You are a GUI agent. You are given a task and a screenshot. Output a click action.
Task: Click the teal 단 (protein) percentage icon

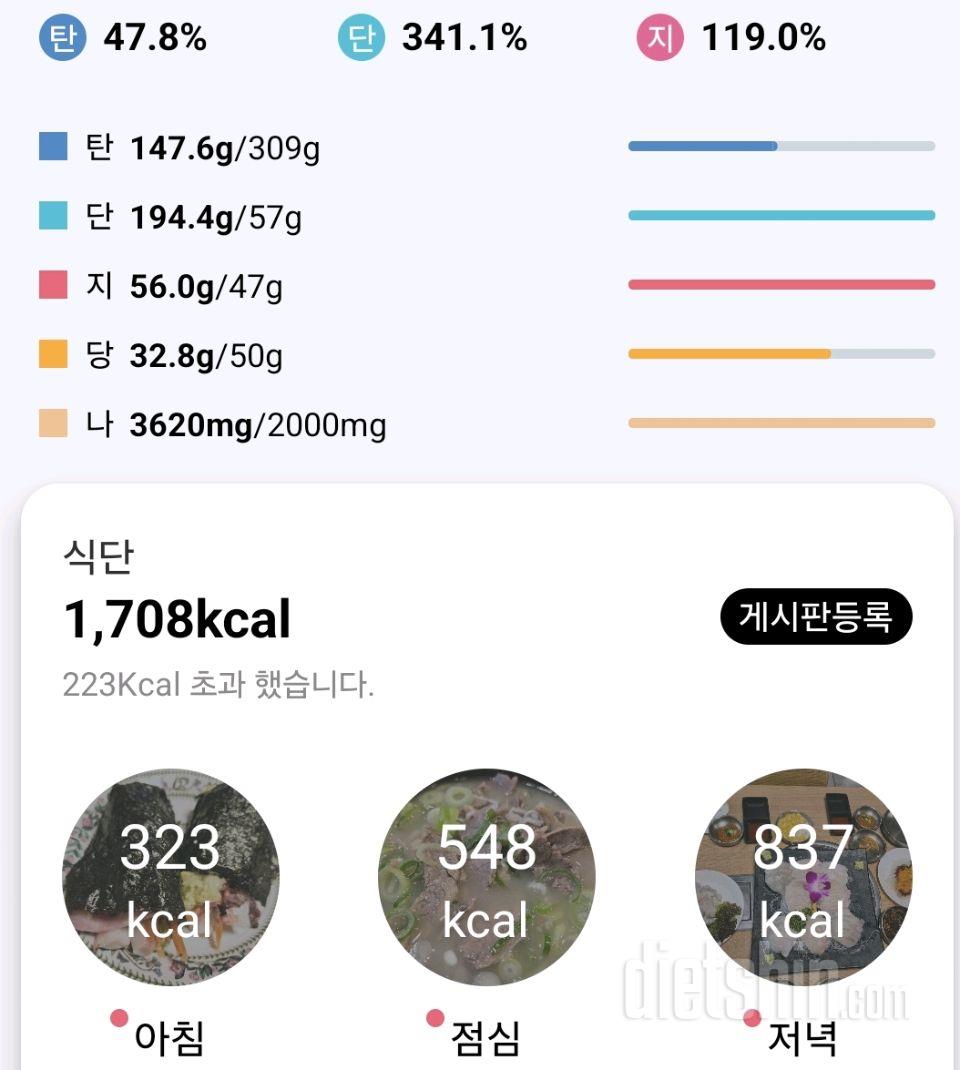[362, 37]
